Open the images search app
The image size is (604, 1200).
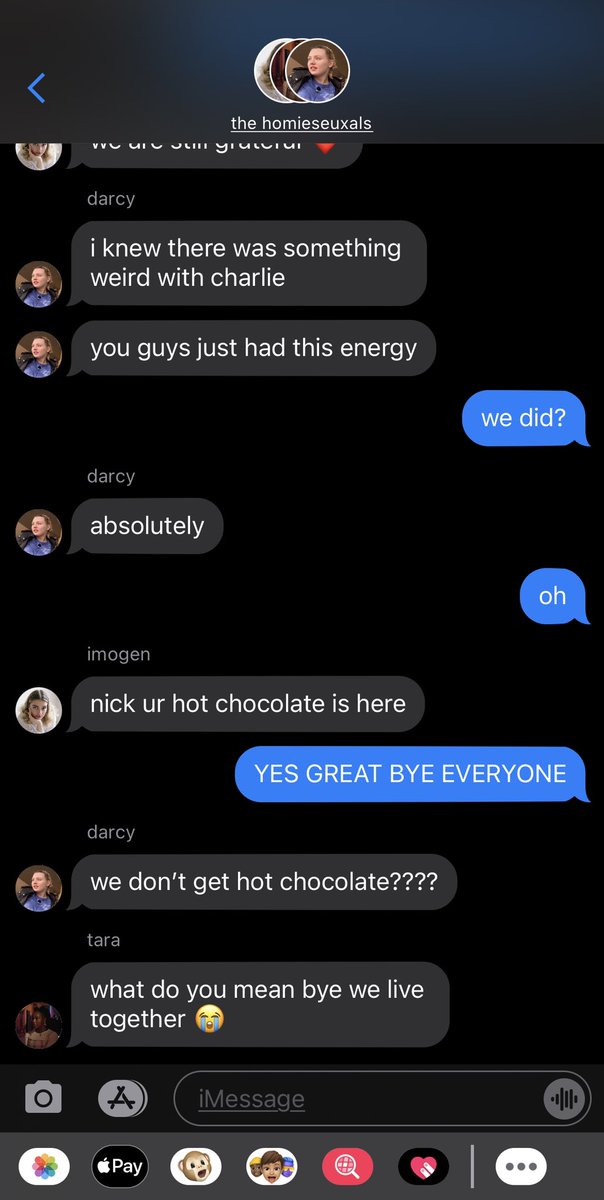click(348, 1166)
